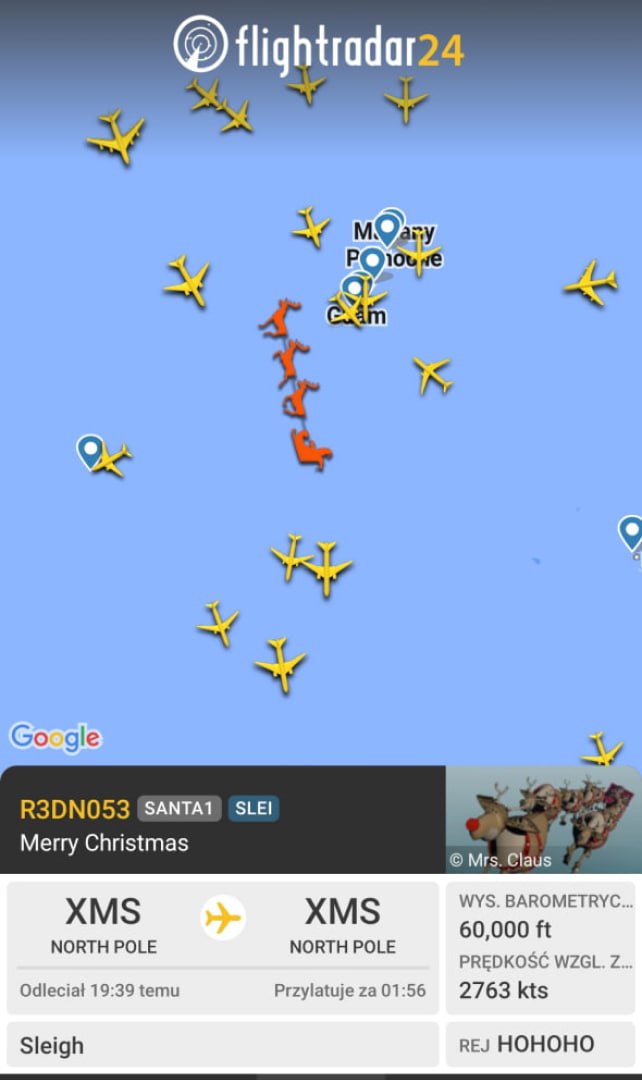642x1080 pixels.
Task: Open the Sleigh aircraft type row
Action: pyautogui.click(x=222, y=1044)
